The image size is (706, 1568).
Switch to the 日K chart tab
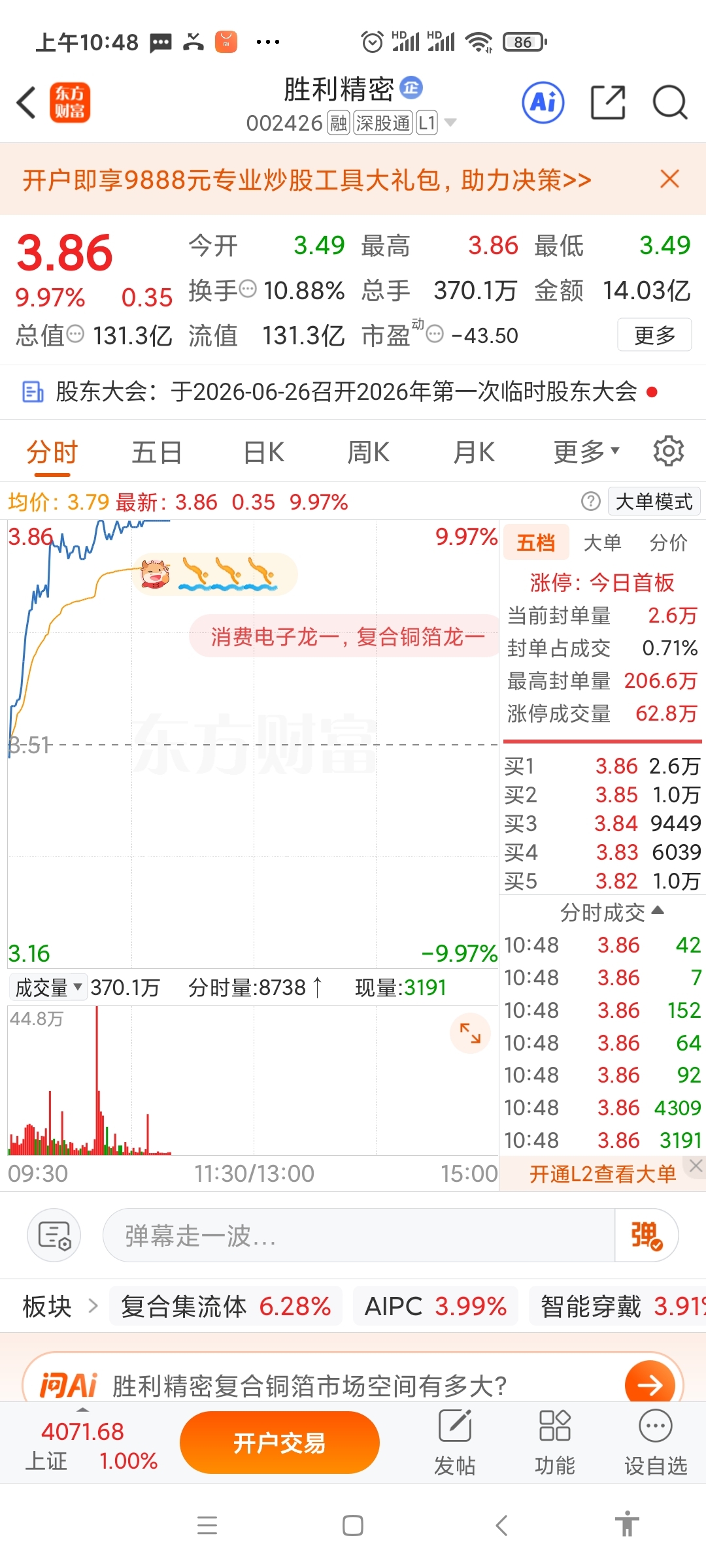pos(263,452)
